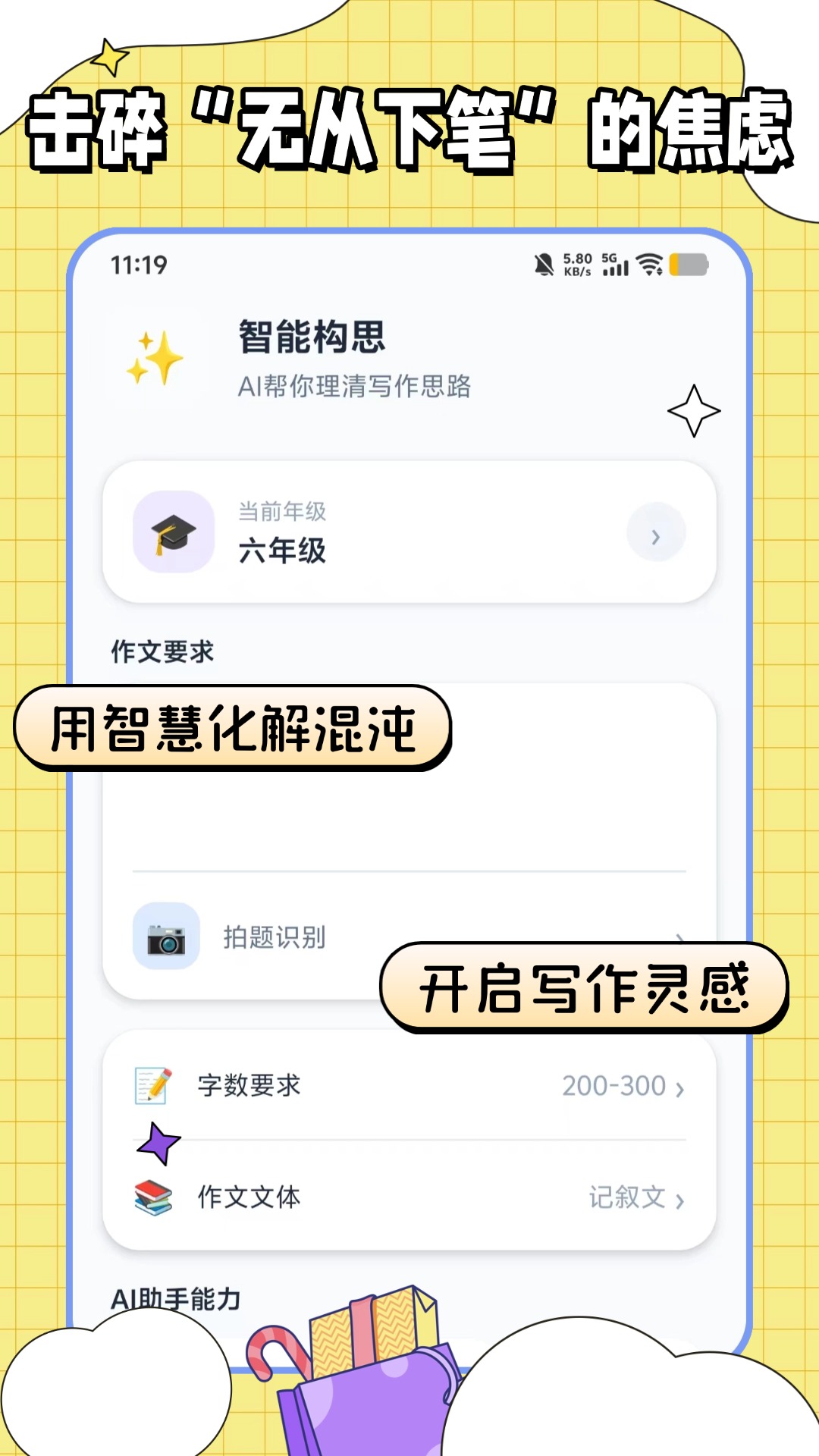
Task: Open the 作文文体 essay style dropdown
Action: click(x=409, y=1198)
